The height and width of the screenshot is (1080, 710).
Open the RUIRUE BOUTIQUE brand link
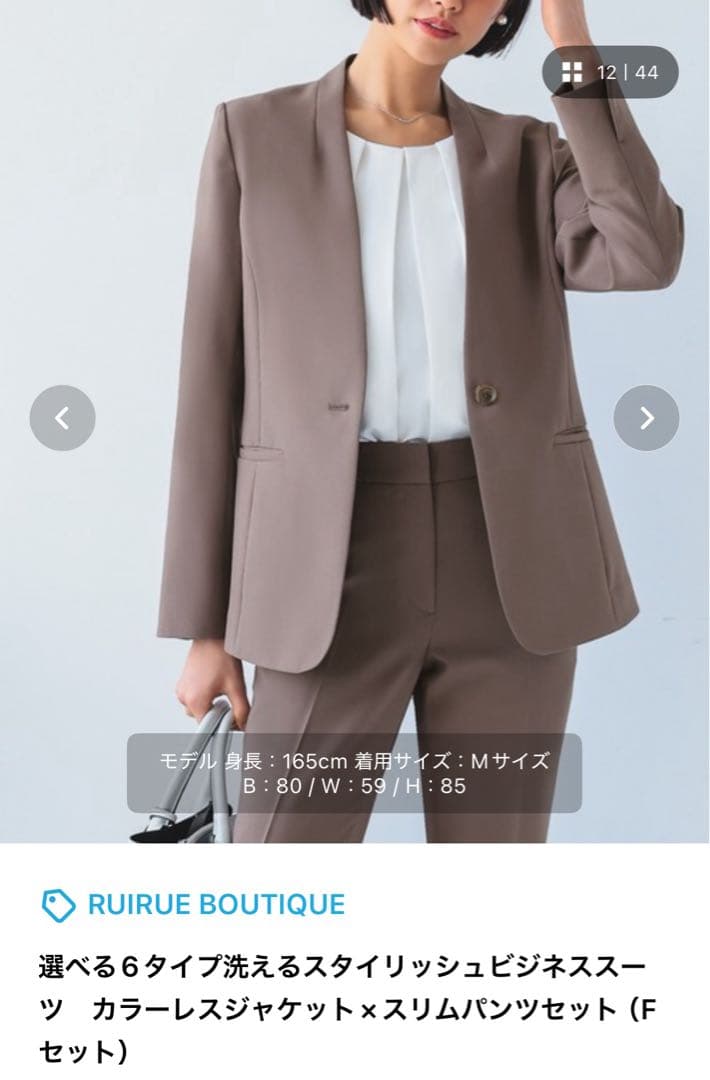(x=215, y=905)
